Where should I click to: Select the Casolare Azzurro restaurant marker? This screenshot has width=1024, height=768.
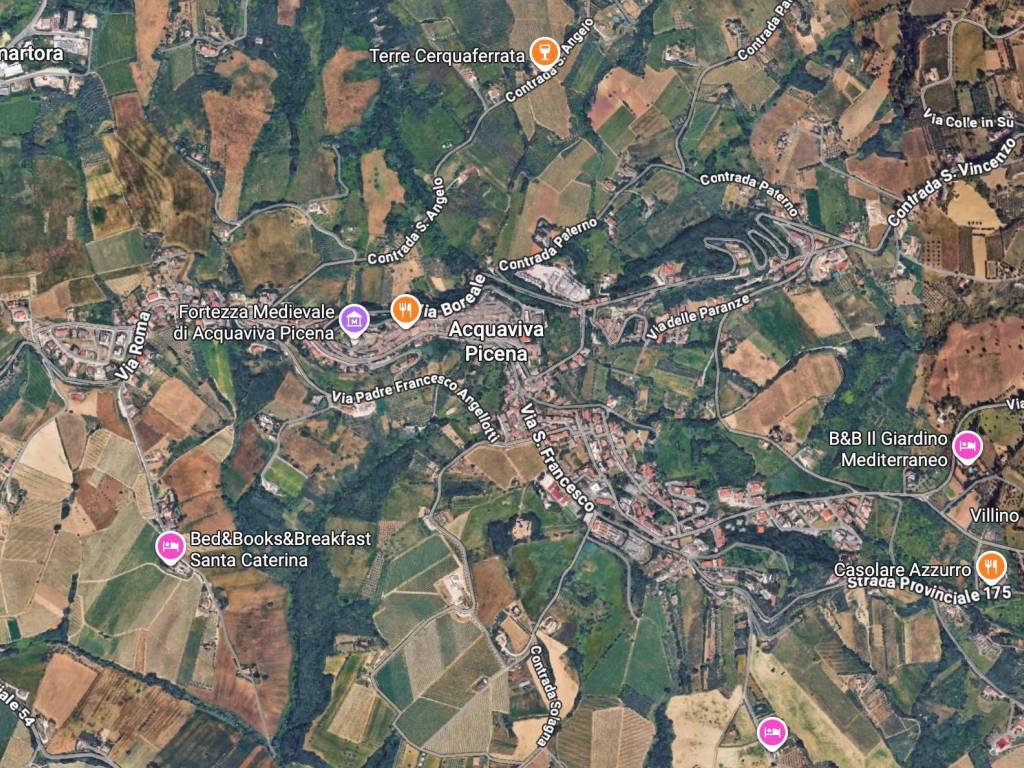[x=990, y=567]
